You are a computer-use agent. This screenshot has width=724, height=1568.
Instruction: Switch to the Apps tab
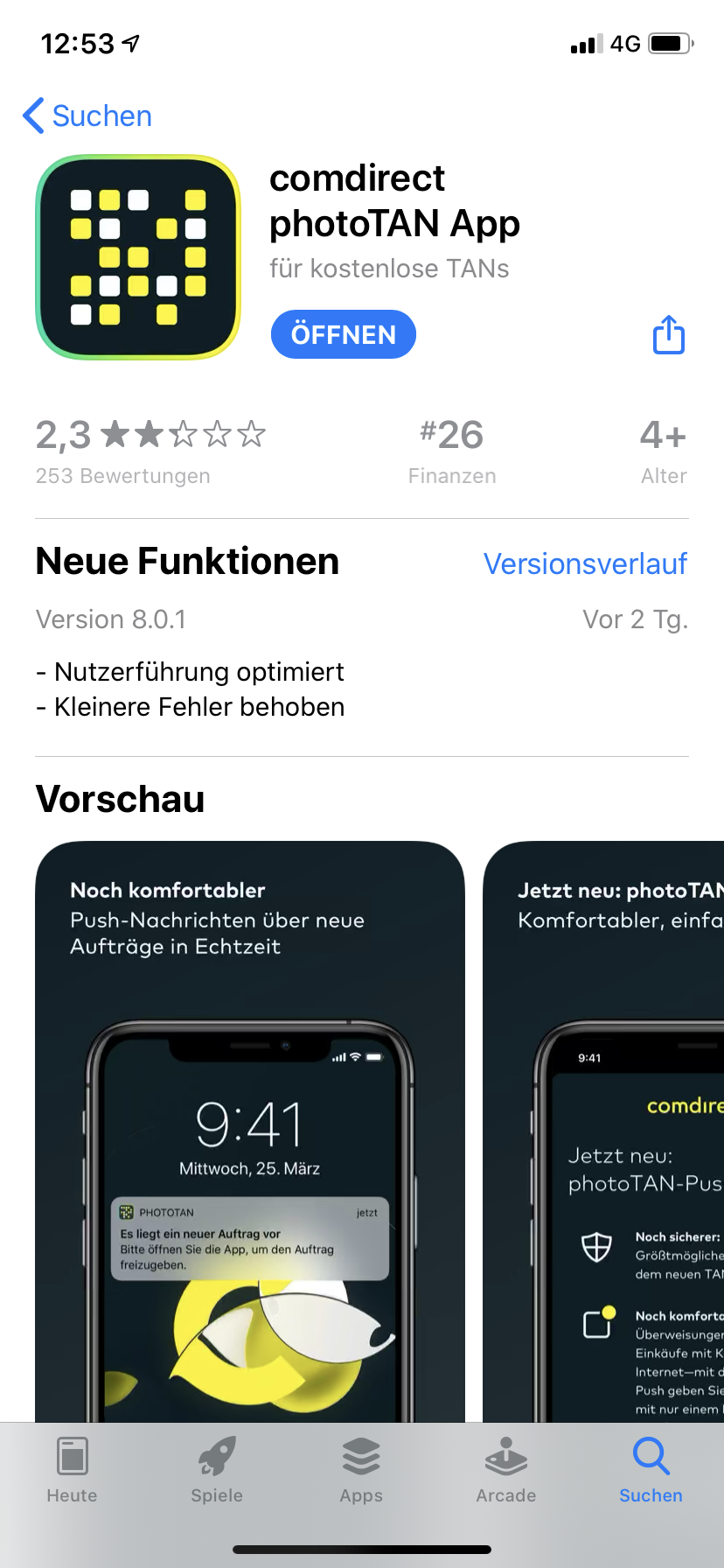(361, 1470)
